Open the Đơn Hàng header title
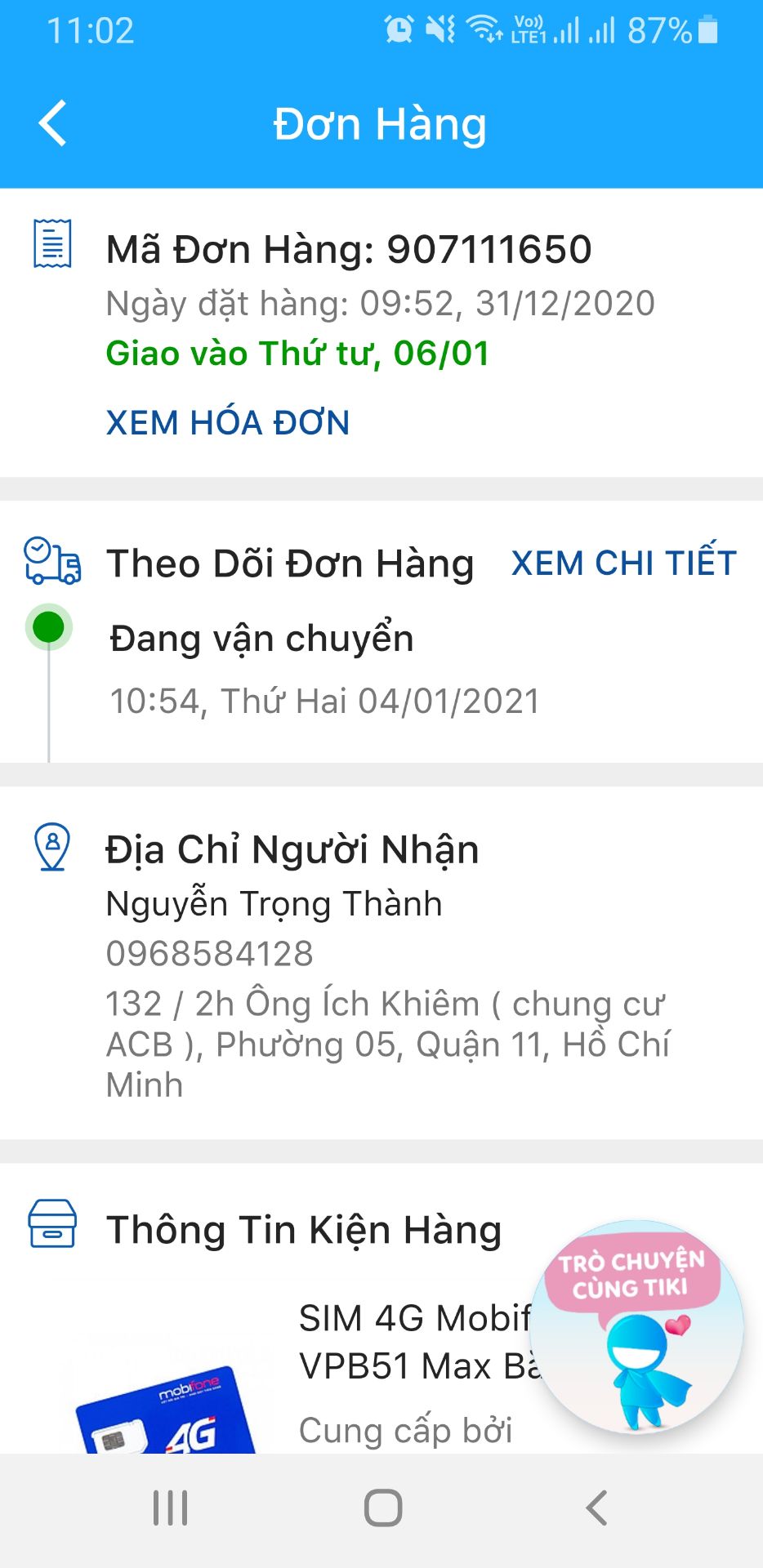The height and width of the screenshot is (1568, 763). 381,124
